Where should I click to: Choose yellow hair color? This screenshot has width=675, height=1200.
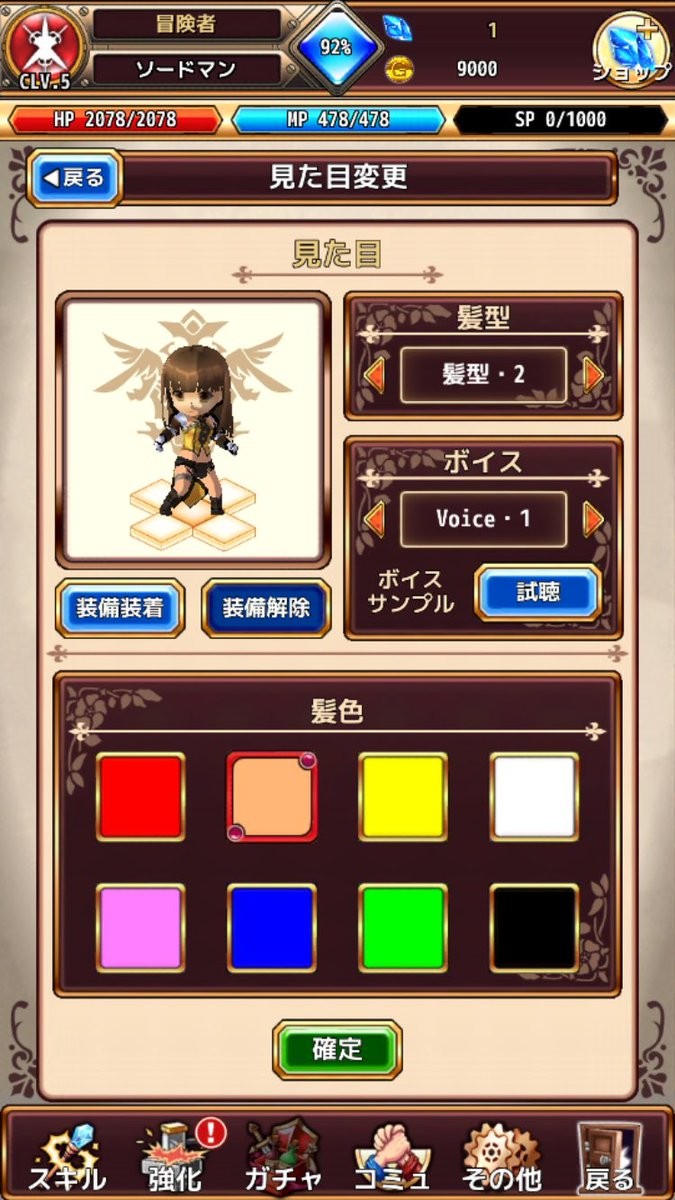tap(403, 796)
